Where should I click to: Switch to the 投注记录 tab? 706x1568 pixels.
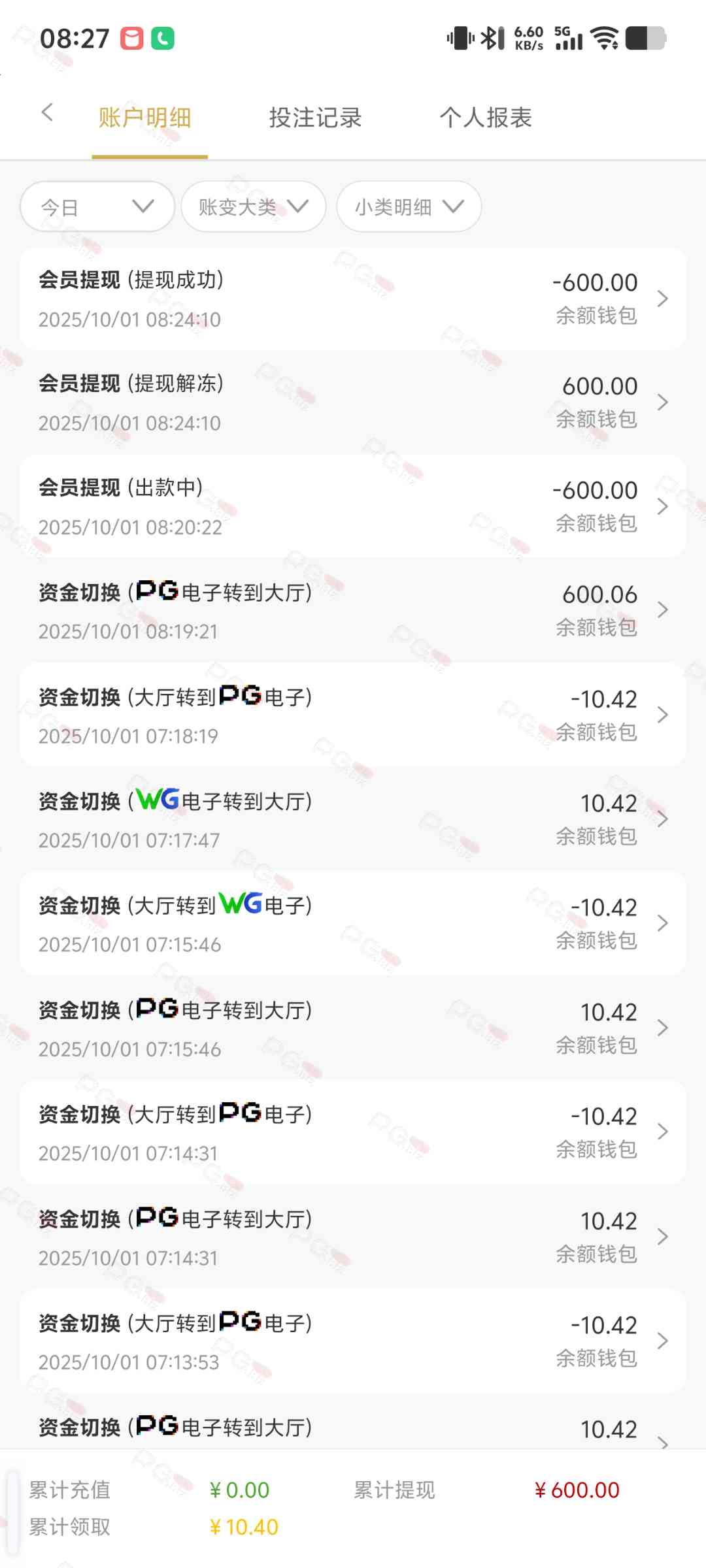pyautogui.click(x=315, y=118)
